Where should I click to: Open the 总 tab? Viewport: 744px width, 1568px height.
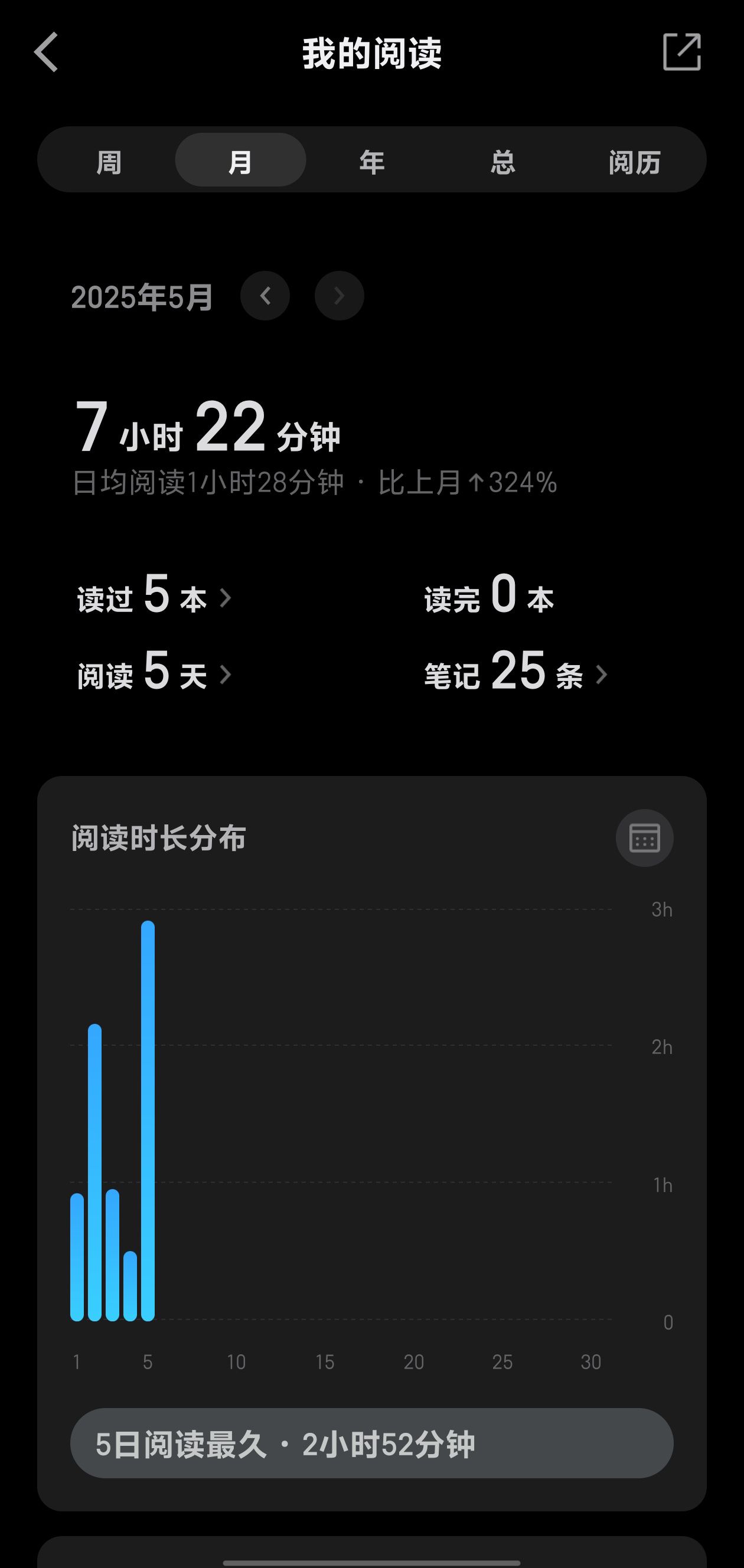click(504, 160)
